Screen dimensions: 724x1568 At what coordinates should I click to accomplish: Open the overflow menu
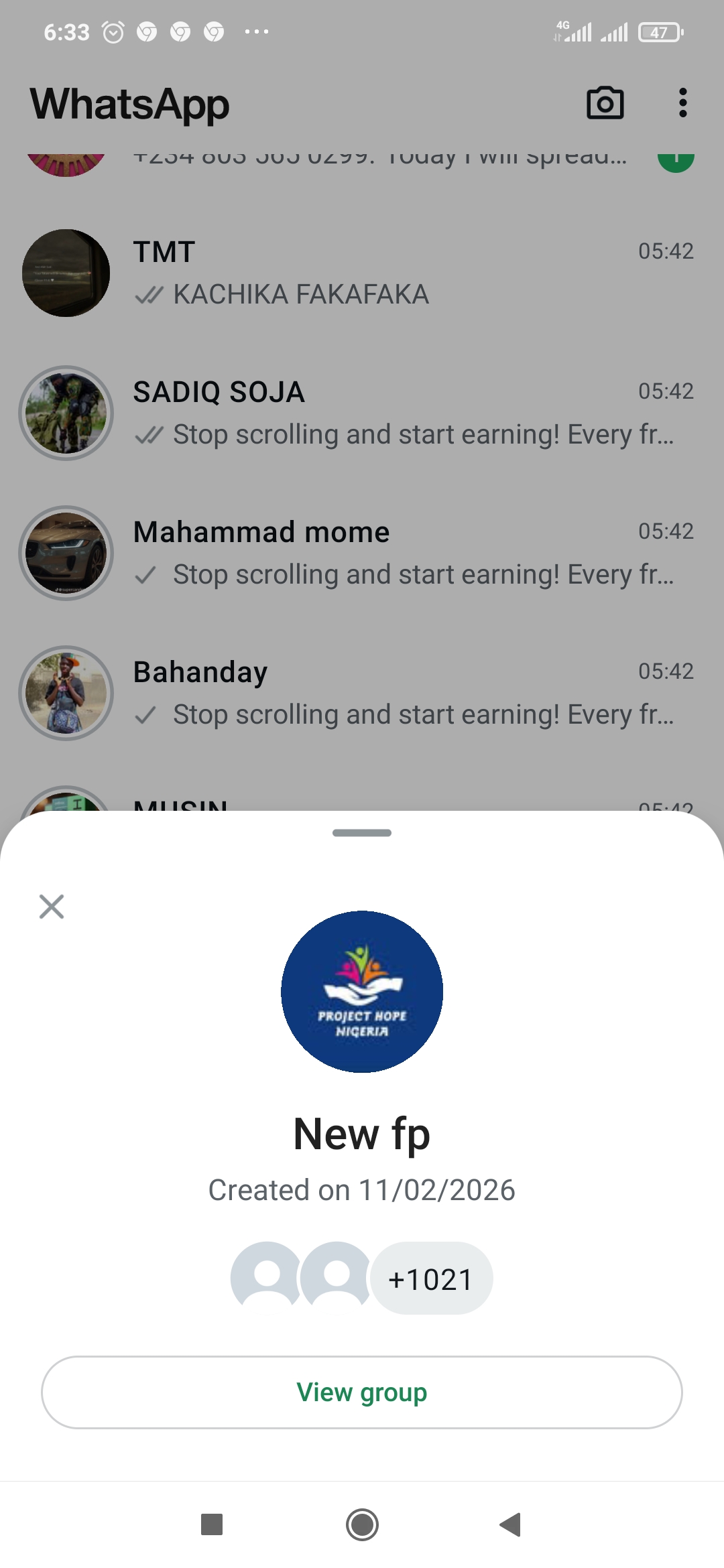point(682,103)
